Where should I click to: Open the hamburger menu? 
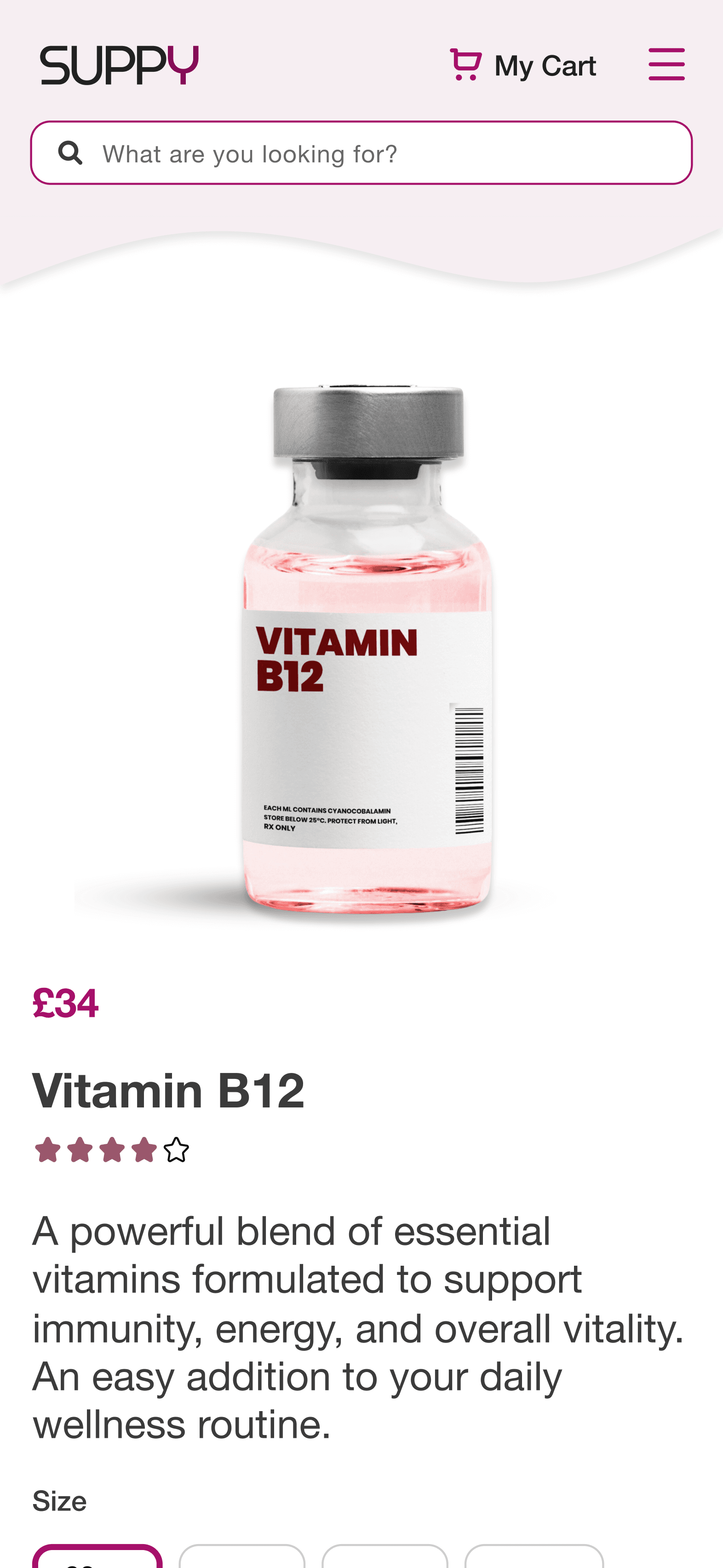coord(666,64)
